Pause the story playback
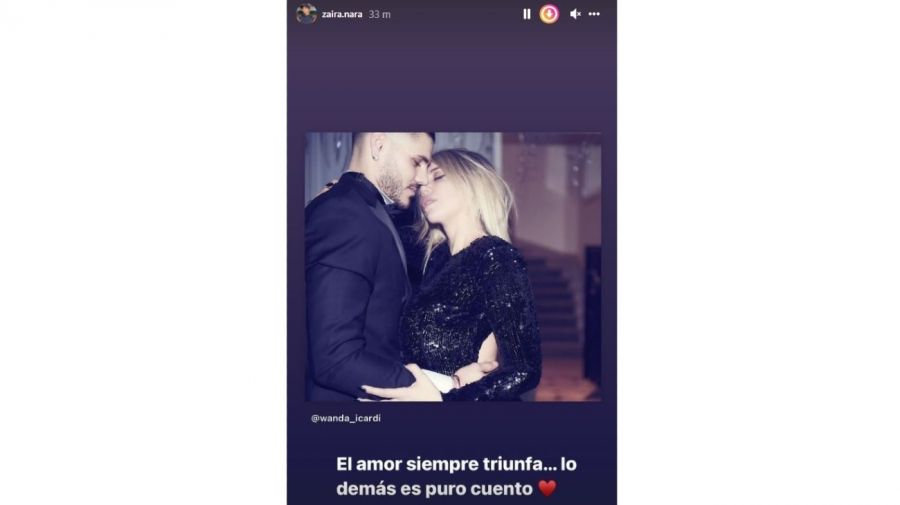This screenshot has height=505, width=900. point(527,14)
